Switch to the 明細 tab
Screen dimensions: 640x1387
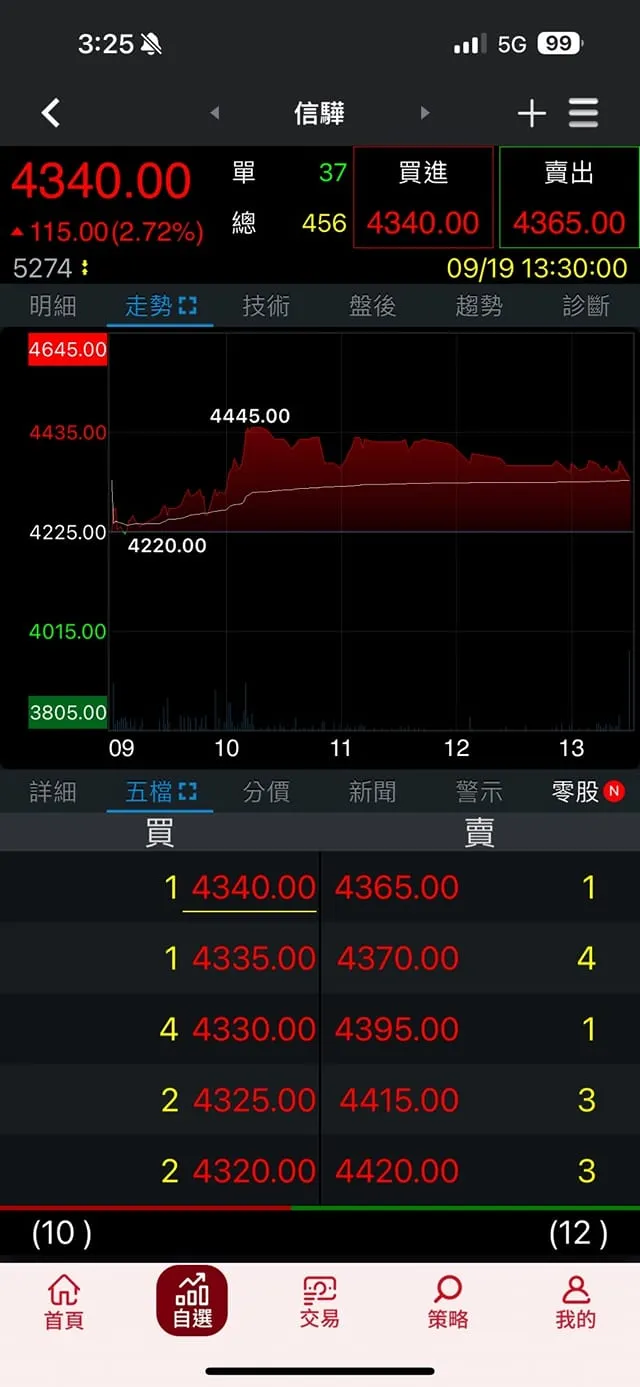tap(53, 306)
